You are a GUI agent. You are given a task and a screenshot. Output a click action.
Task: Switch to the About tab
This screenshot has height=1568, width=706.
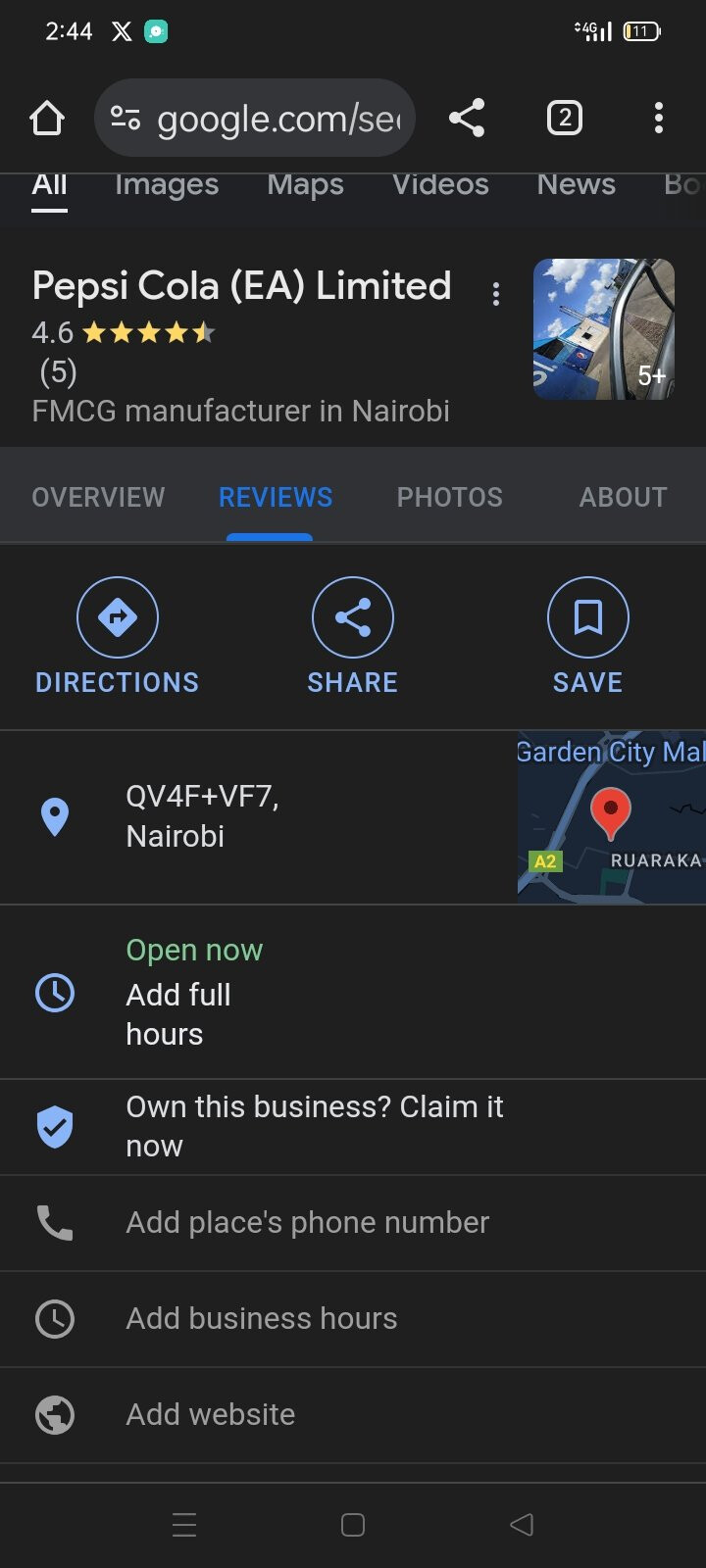pos(623,497)
